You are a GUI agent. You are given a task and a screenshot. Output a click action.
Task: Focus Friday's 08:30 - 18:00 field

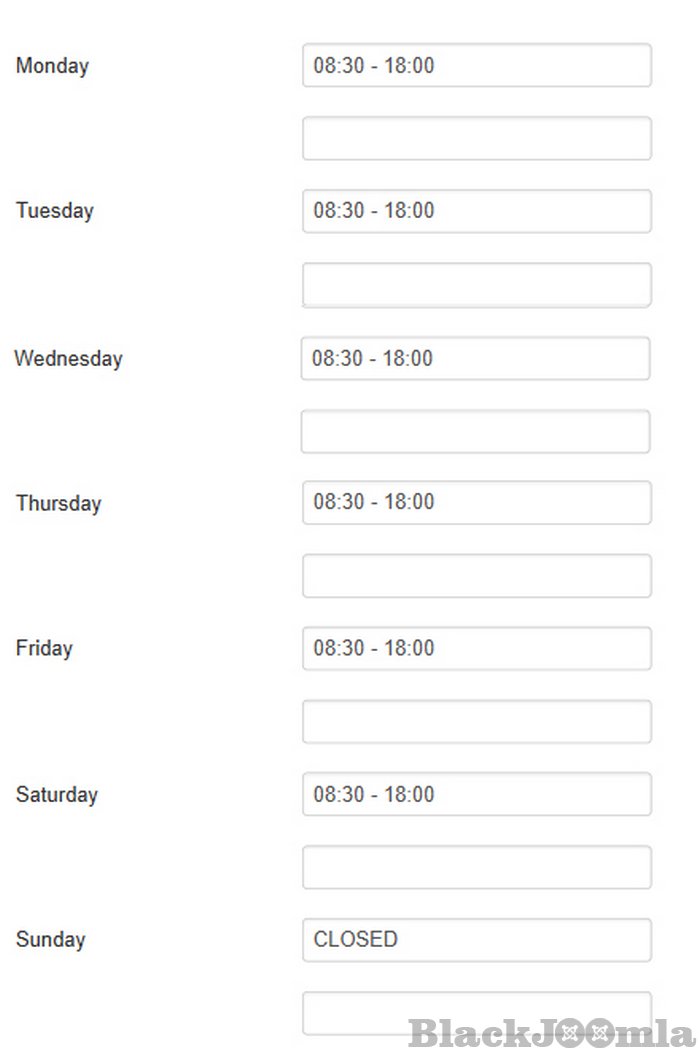(477, 648)
